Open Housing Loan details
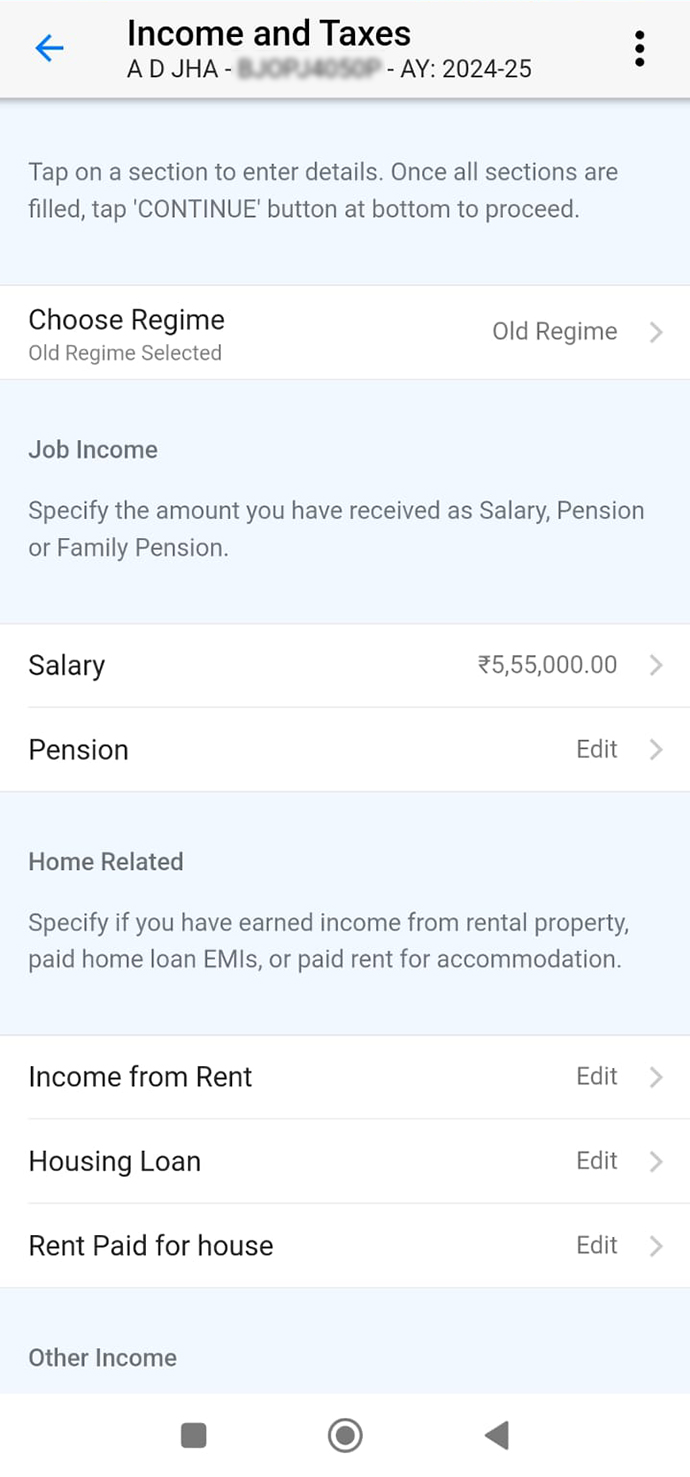The image size is (690, 1477). [x=345, y=1161]
